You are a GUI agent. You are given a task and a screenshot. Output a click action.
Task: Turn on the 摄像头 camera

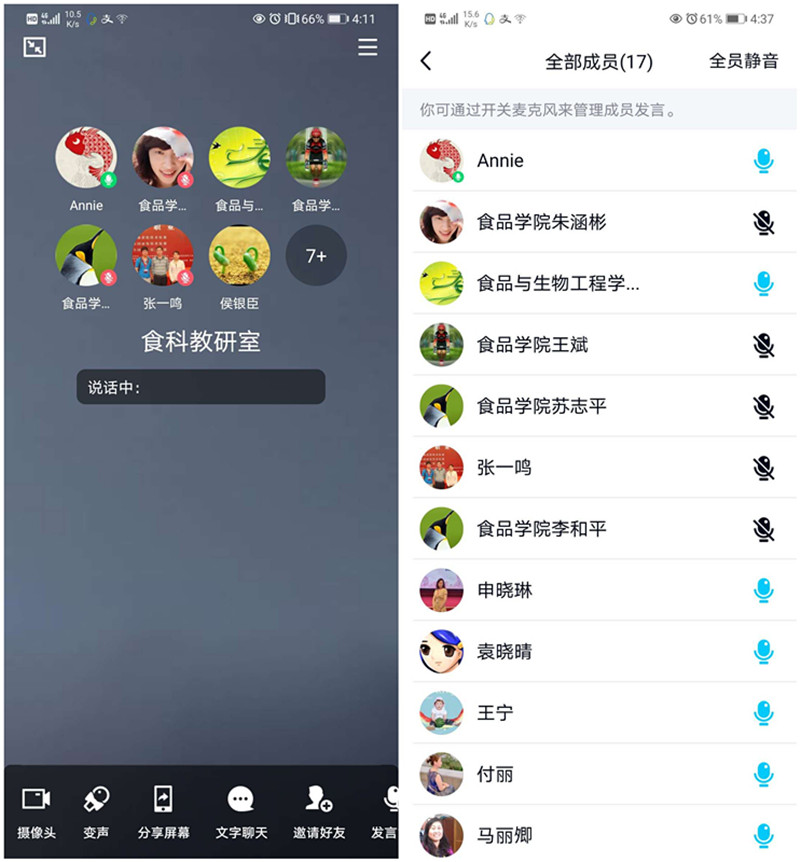click(x=36, y=808)
